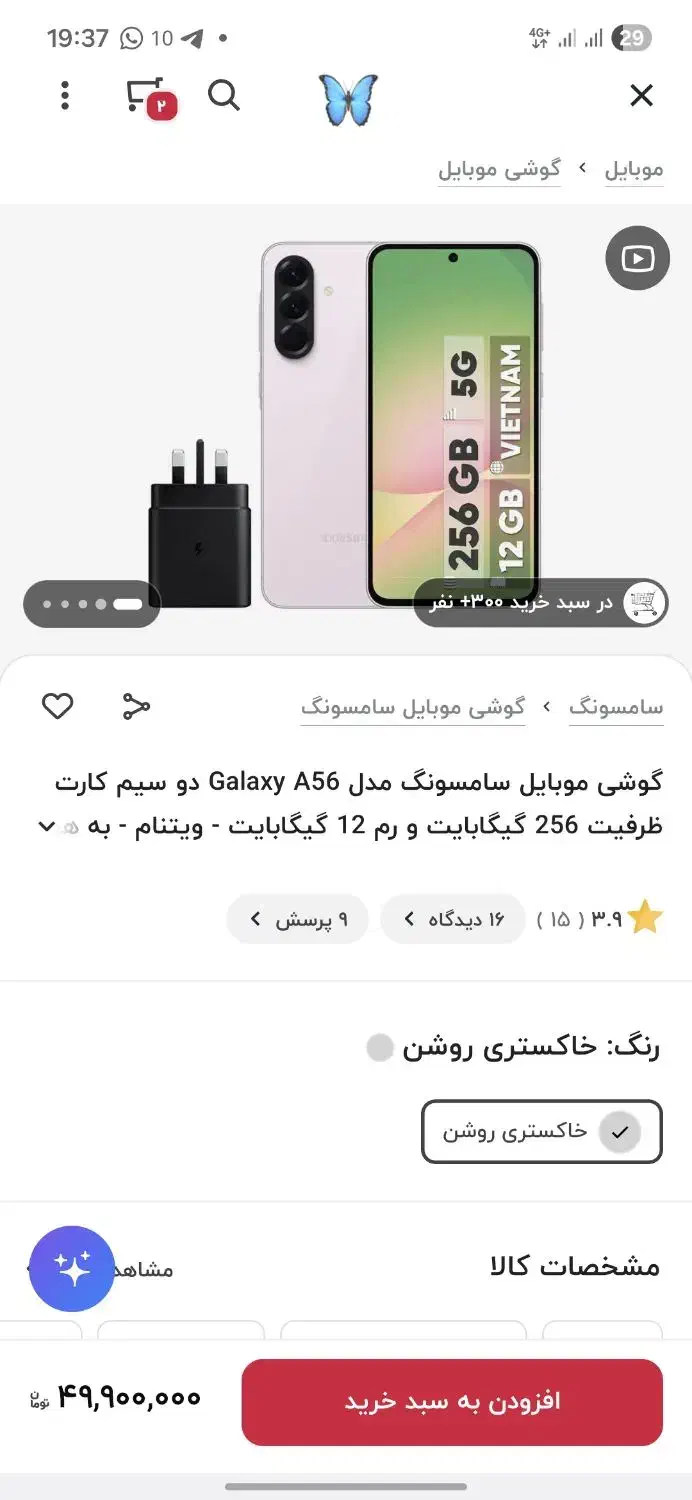Open the AI assistant sparkle button

coord(72,1268)
